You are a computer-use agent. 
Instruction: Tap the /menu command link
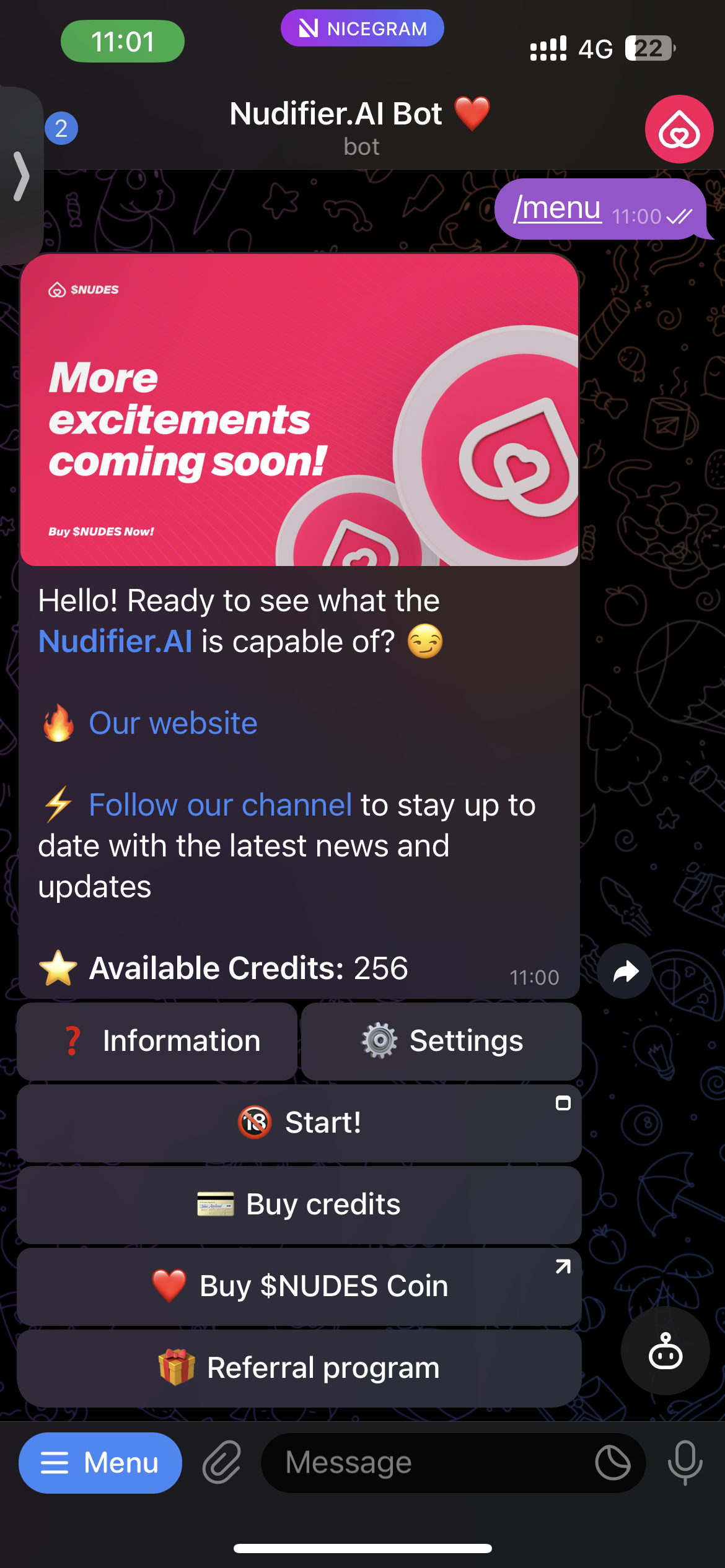click(557, 208)
